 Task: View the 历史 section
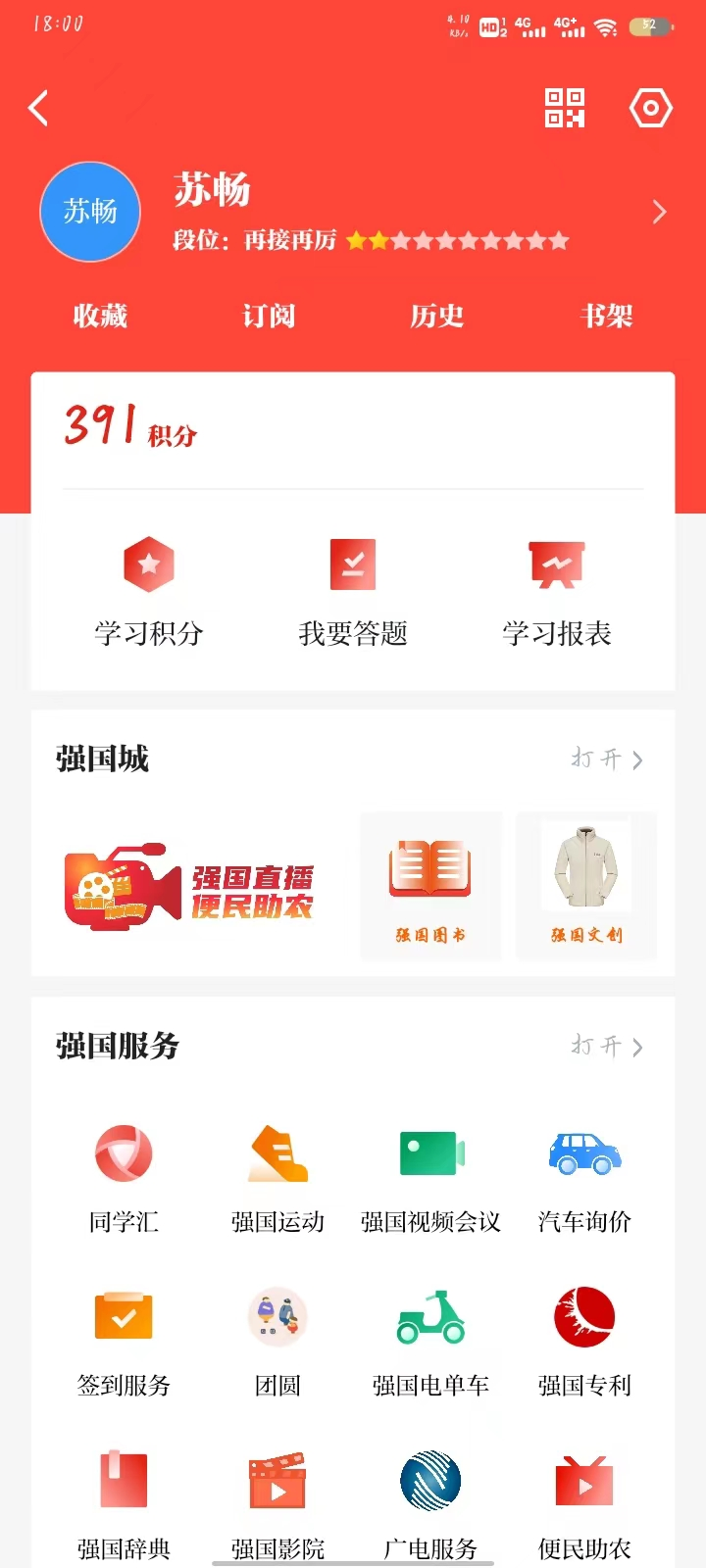pyautogui.click(x=437, y=316)
